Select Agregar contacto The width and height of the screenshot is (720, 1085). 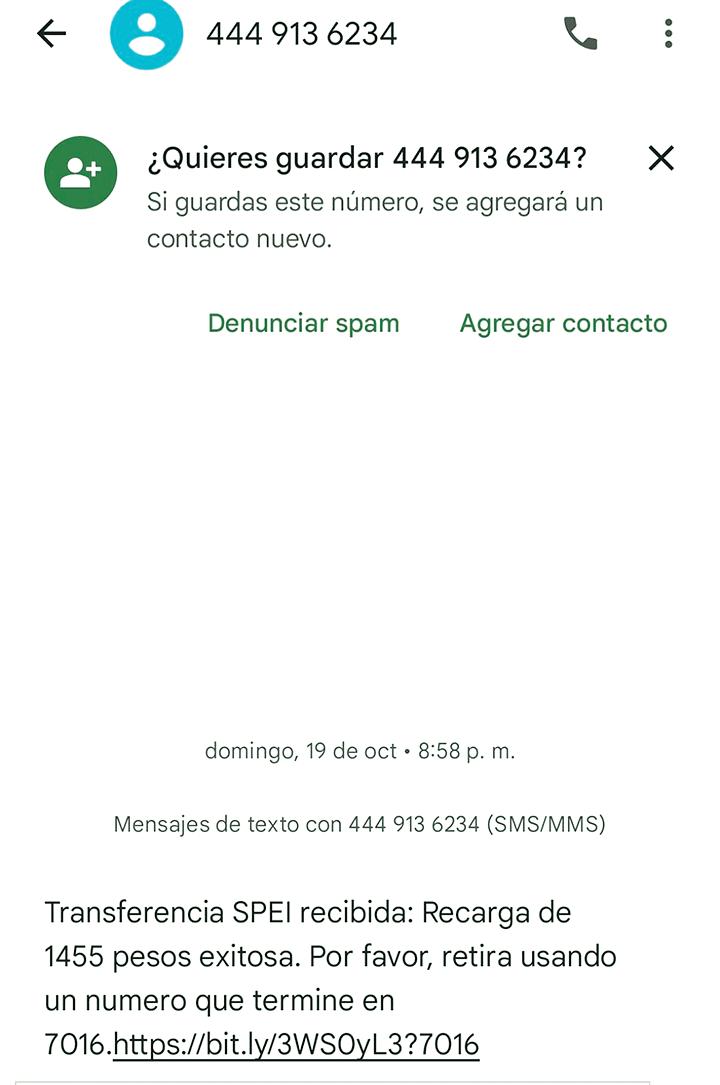click(x=563, y=323)
